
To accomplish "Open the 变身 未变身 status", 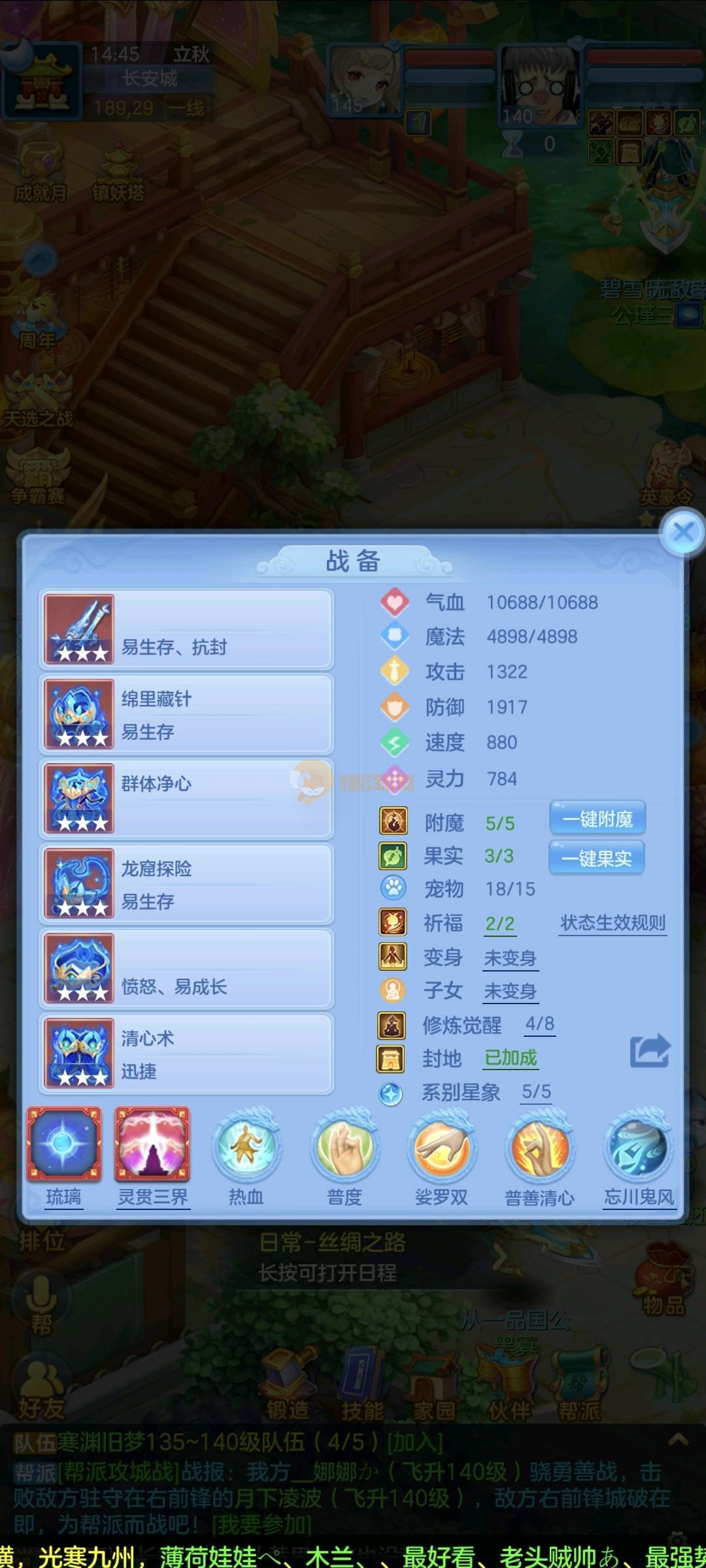I will (510, 958).
